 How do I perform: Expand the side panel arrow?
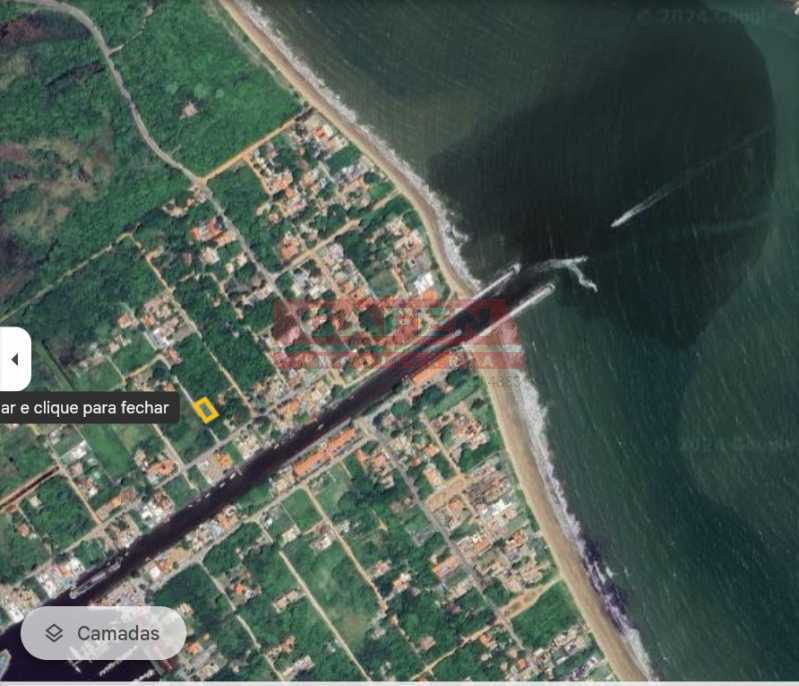pos(14,359)
